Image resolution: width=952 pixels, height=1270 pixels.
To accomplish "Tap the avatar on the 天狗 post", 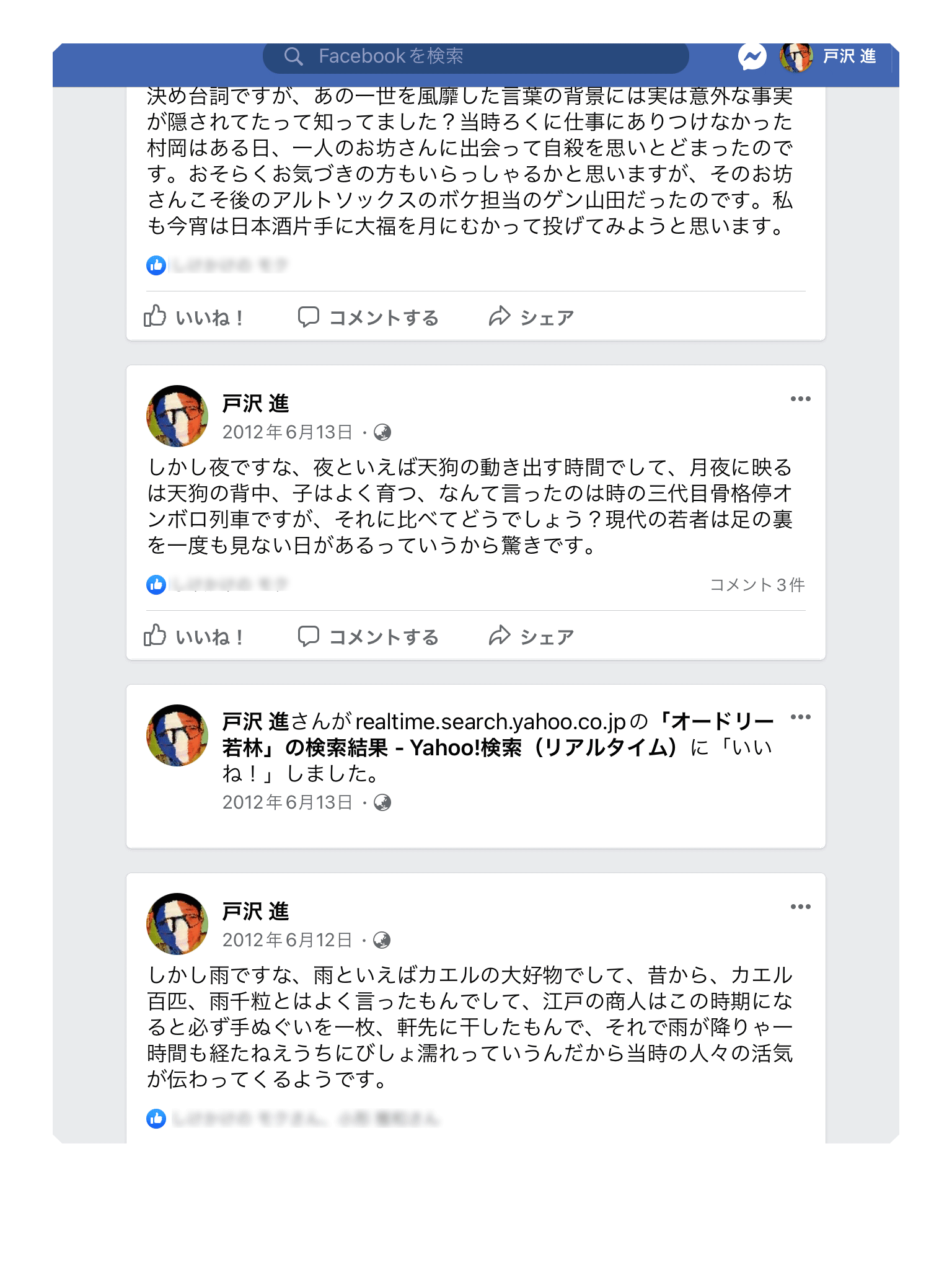I will click(177, 416).
